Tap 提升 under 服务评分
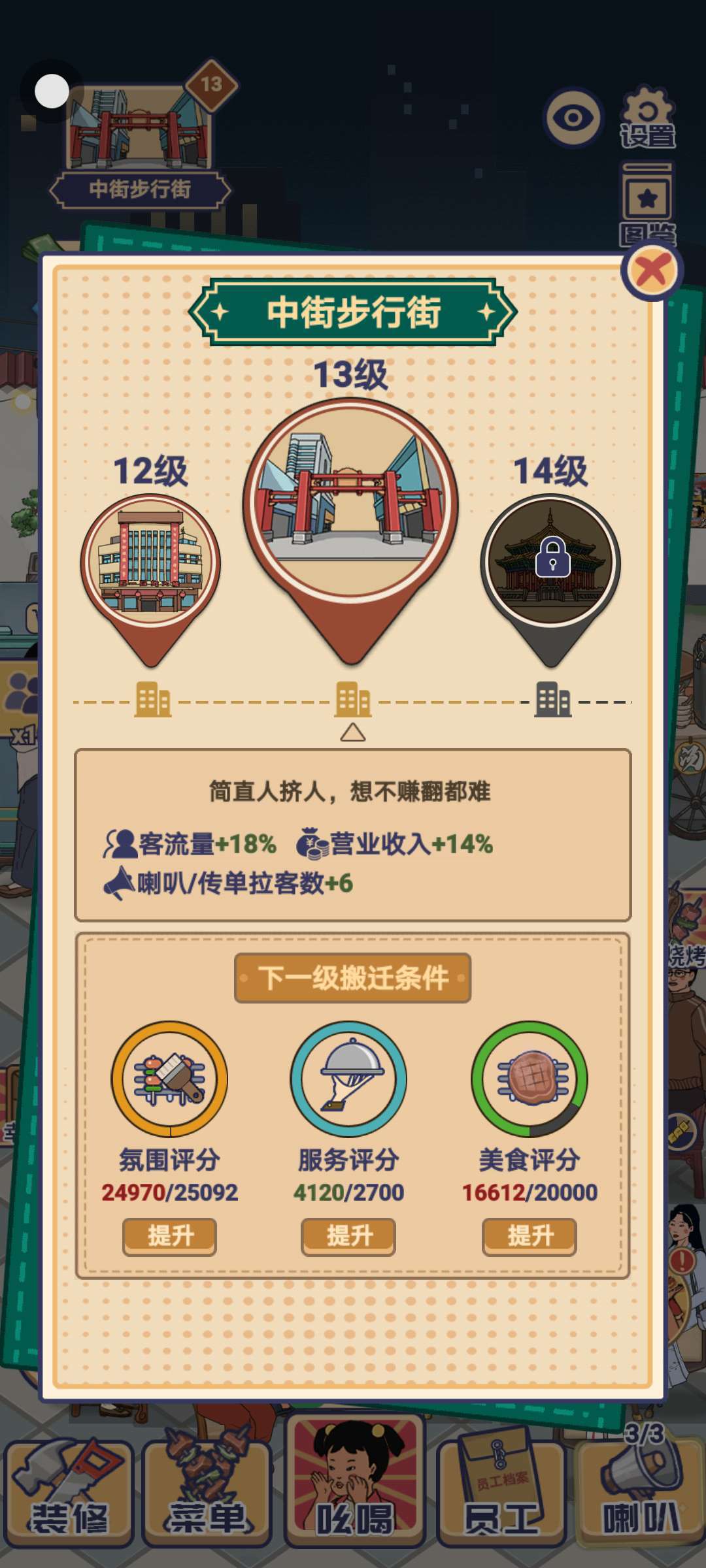706x1568 pixels. tap(348, 1236)
